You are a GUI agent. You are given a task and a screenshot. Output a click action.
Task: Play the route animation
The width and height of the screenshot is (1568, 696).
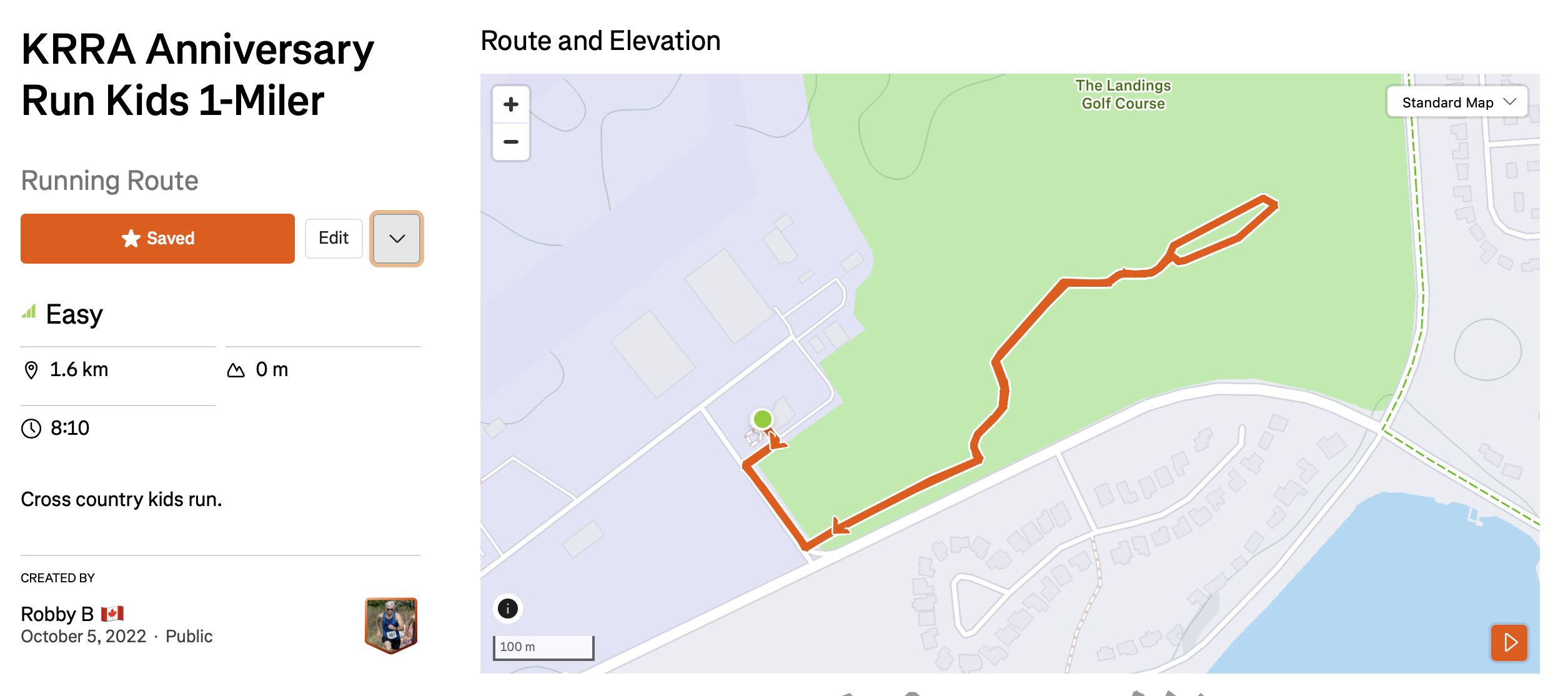coord(1509,642)
